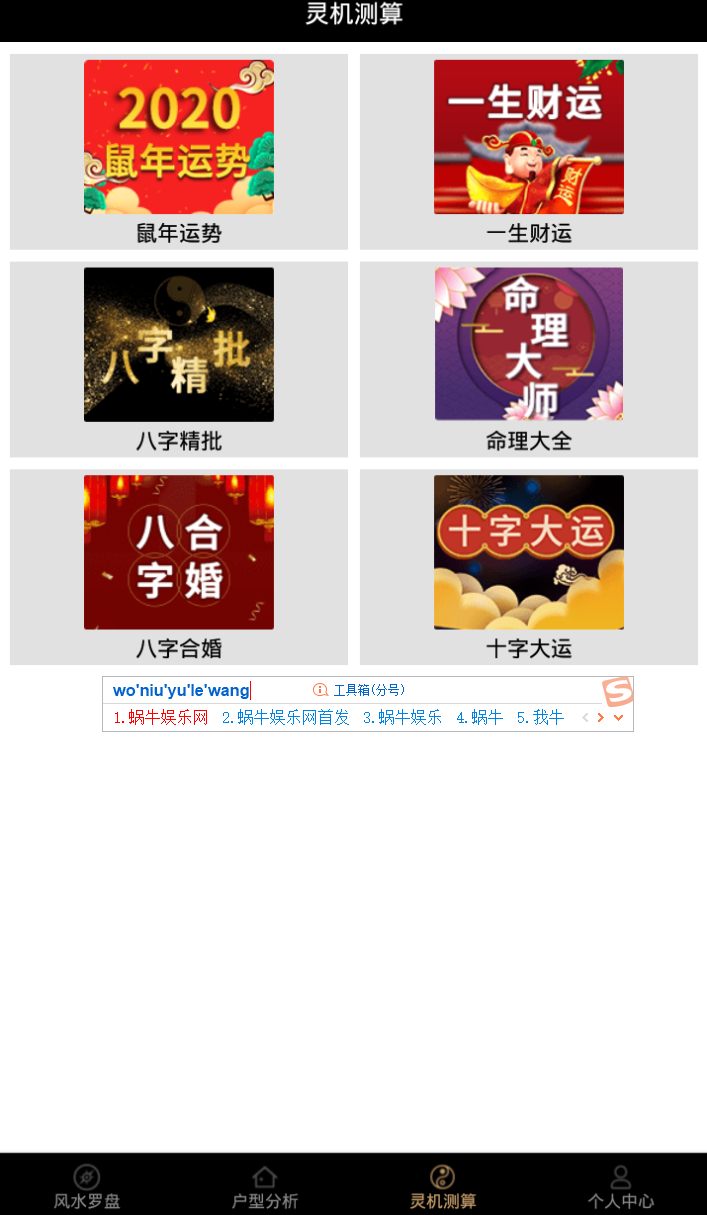Go to the 户型分析 tab
The image size is (707, 1215).
(x=265, y=1187)
